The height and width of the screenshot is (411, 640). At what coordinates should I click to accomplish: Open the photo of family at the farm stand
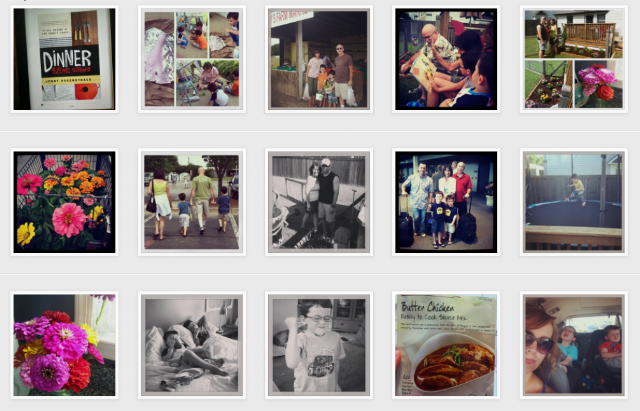point(320,59)
